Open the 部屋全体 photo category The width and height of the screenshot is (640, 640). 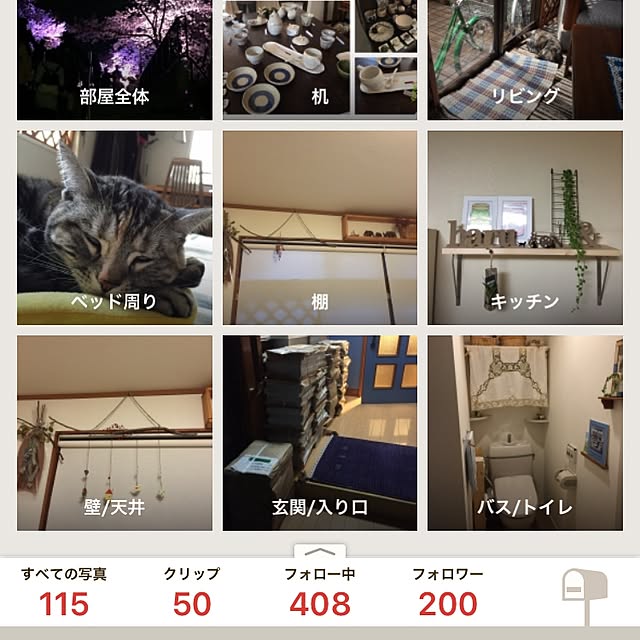115,60
